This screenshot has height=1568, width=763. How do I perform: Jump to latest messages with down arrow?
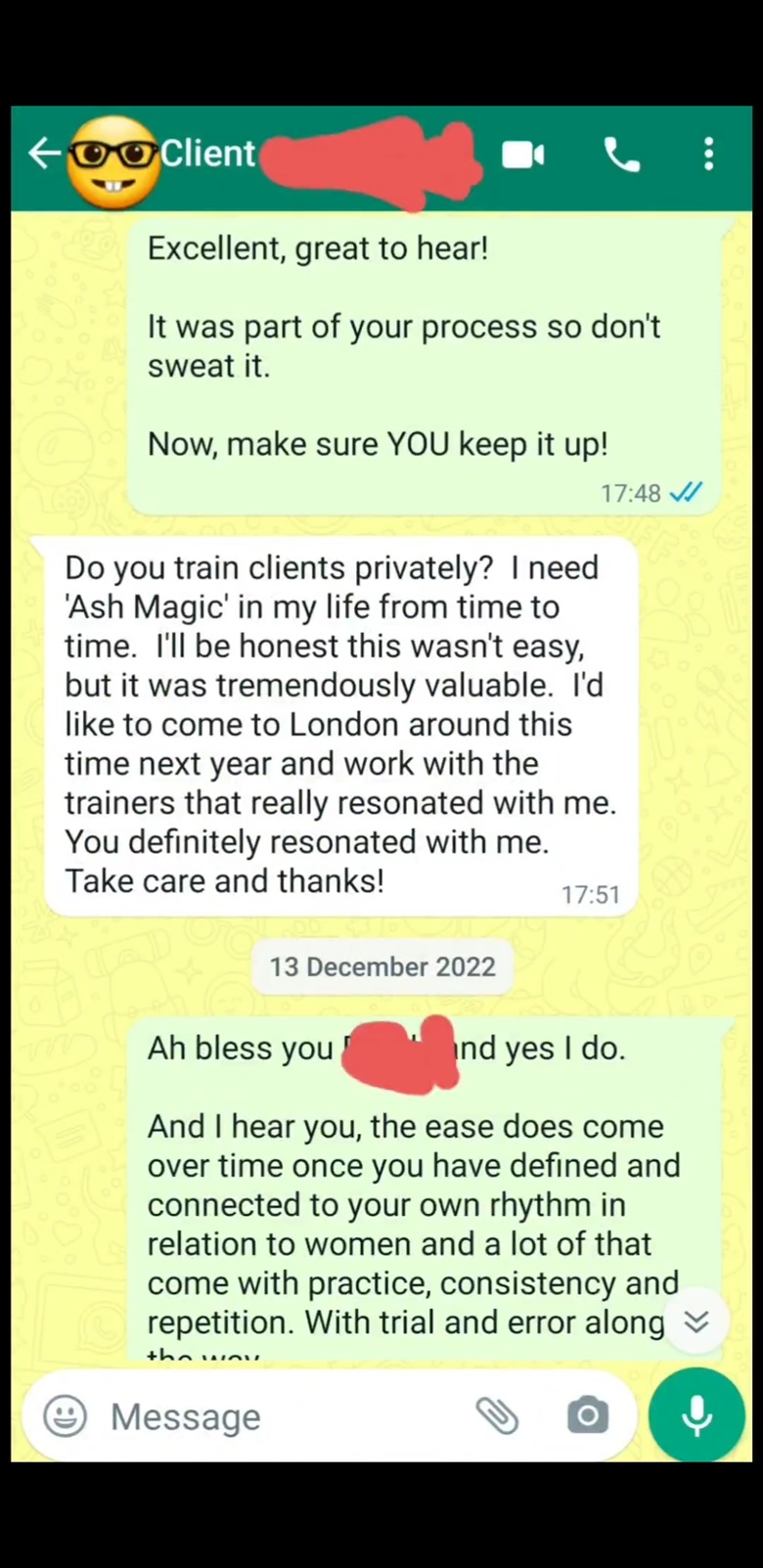pos(696,1322)
